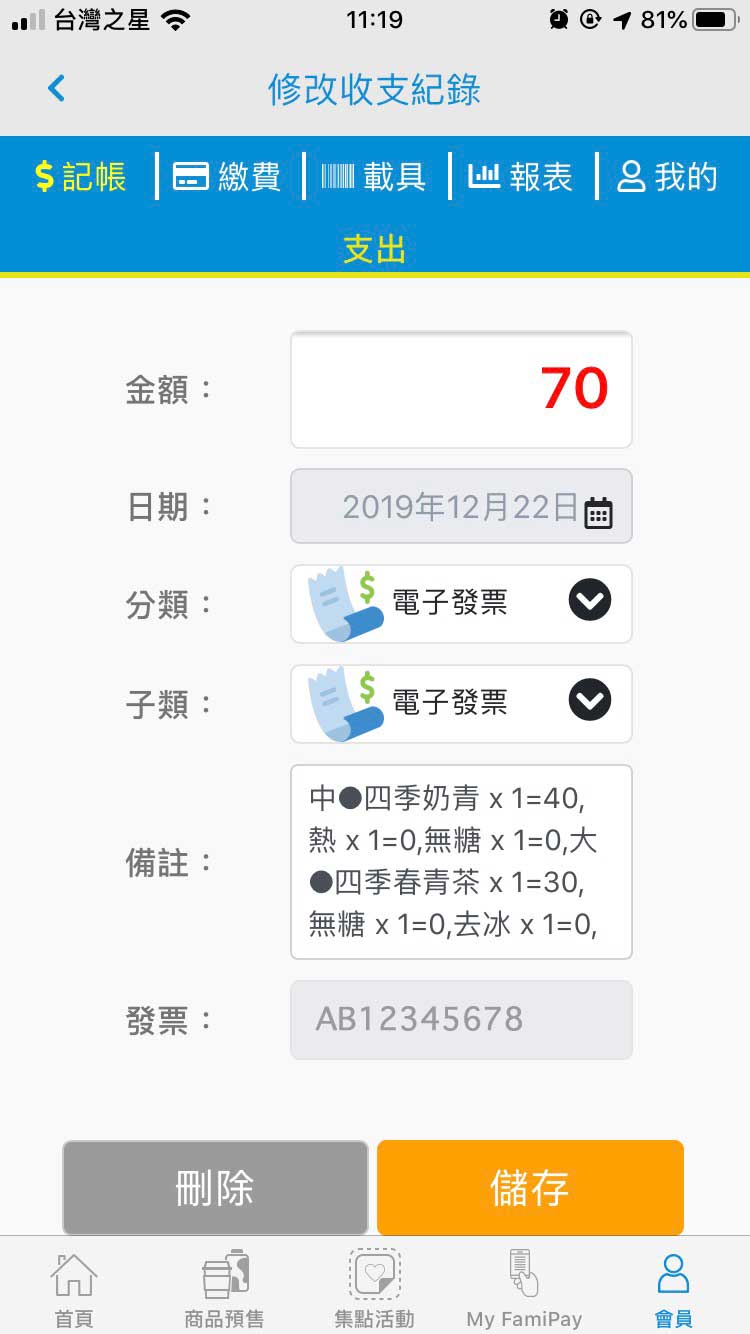
Task: Open the 會員 tab
Action: pyautogui.click(x=674, y=1289)
